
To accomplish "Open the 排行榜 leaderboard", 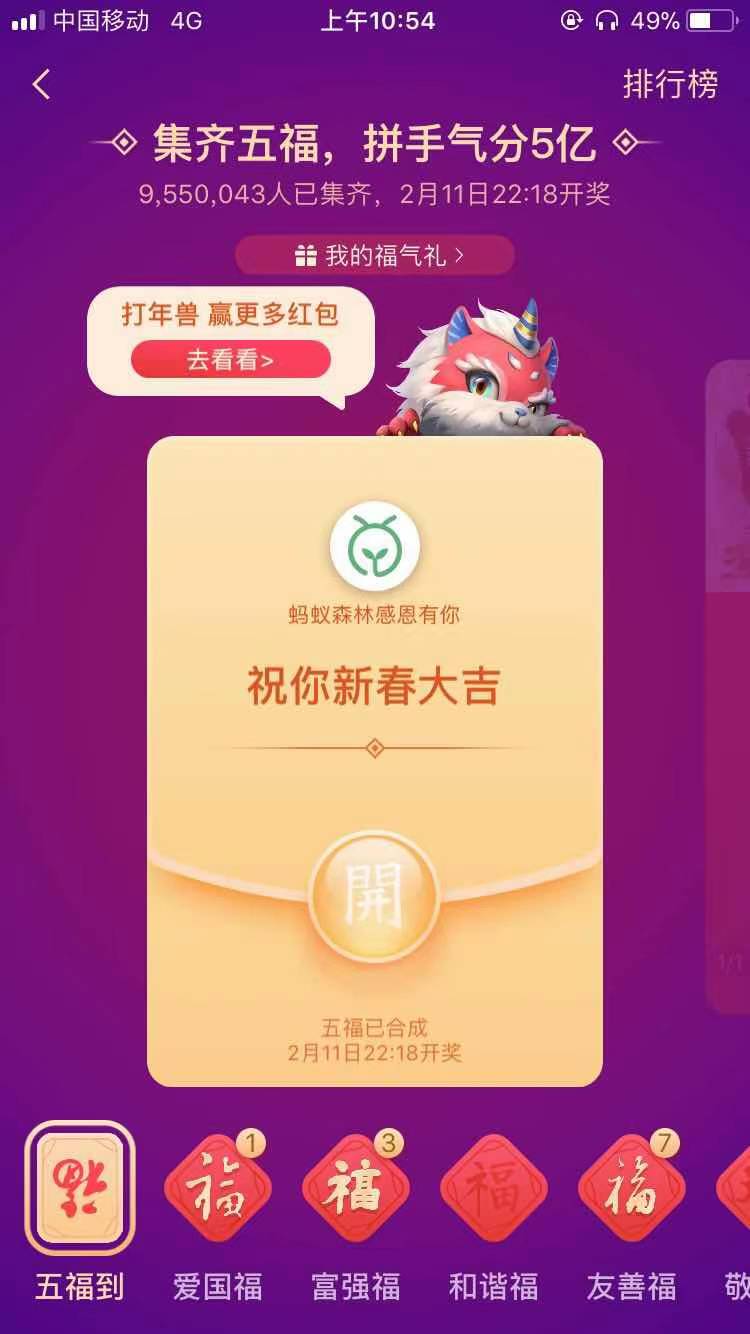I will (670, 85).
